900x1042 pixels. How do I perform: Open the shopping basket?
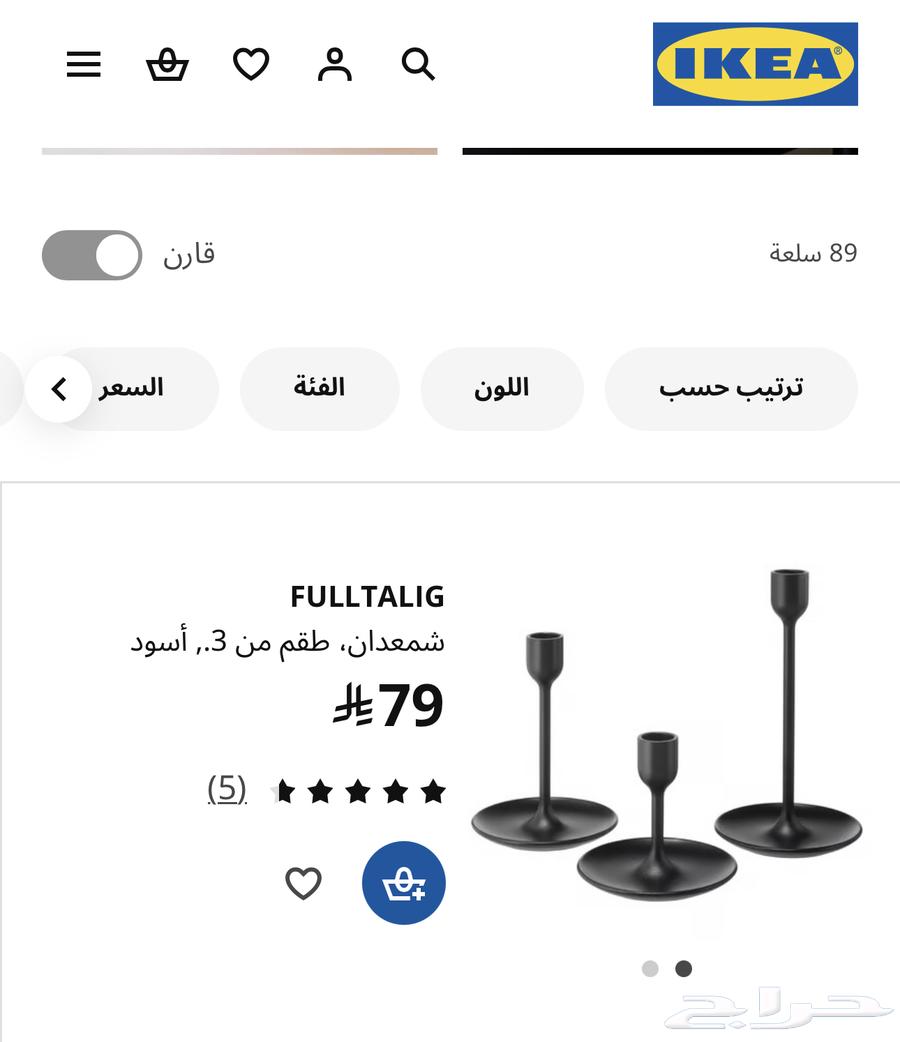[167, 65]
